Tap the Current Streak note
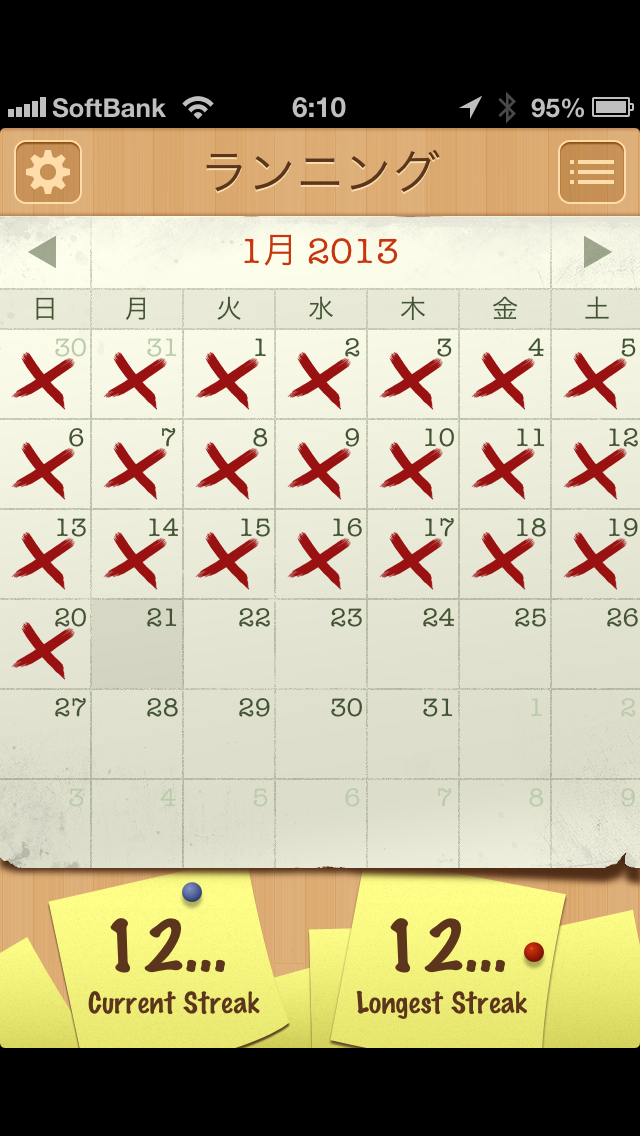Image resolution: width=640 pixels, height=1136 pixels. click(x=172, y=965)
